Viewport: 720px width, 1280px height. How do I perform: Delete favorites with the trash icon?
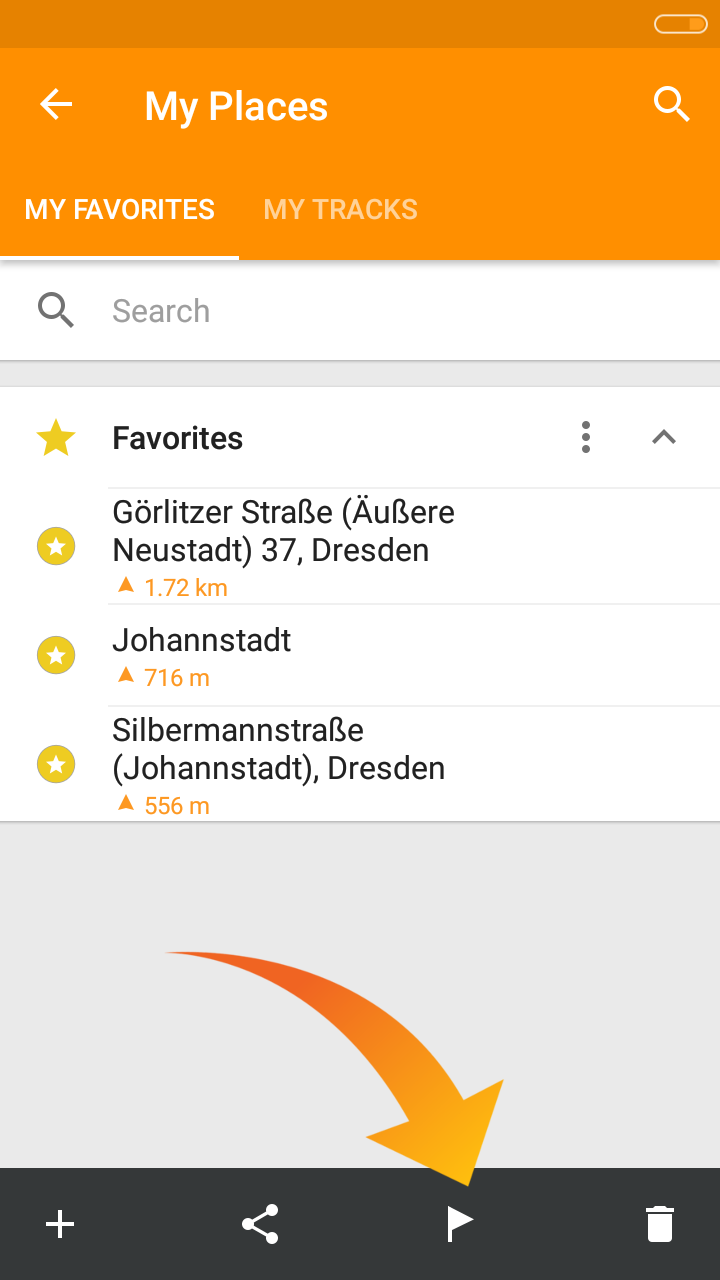tap(660, 1224)
